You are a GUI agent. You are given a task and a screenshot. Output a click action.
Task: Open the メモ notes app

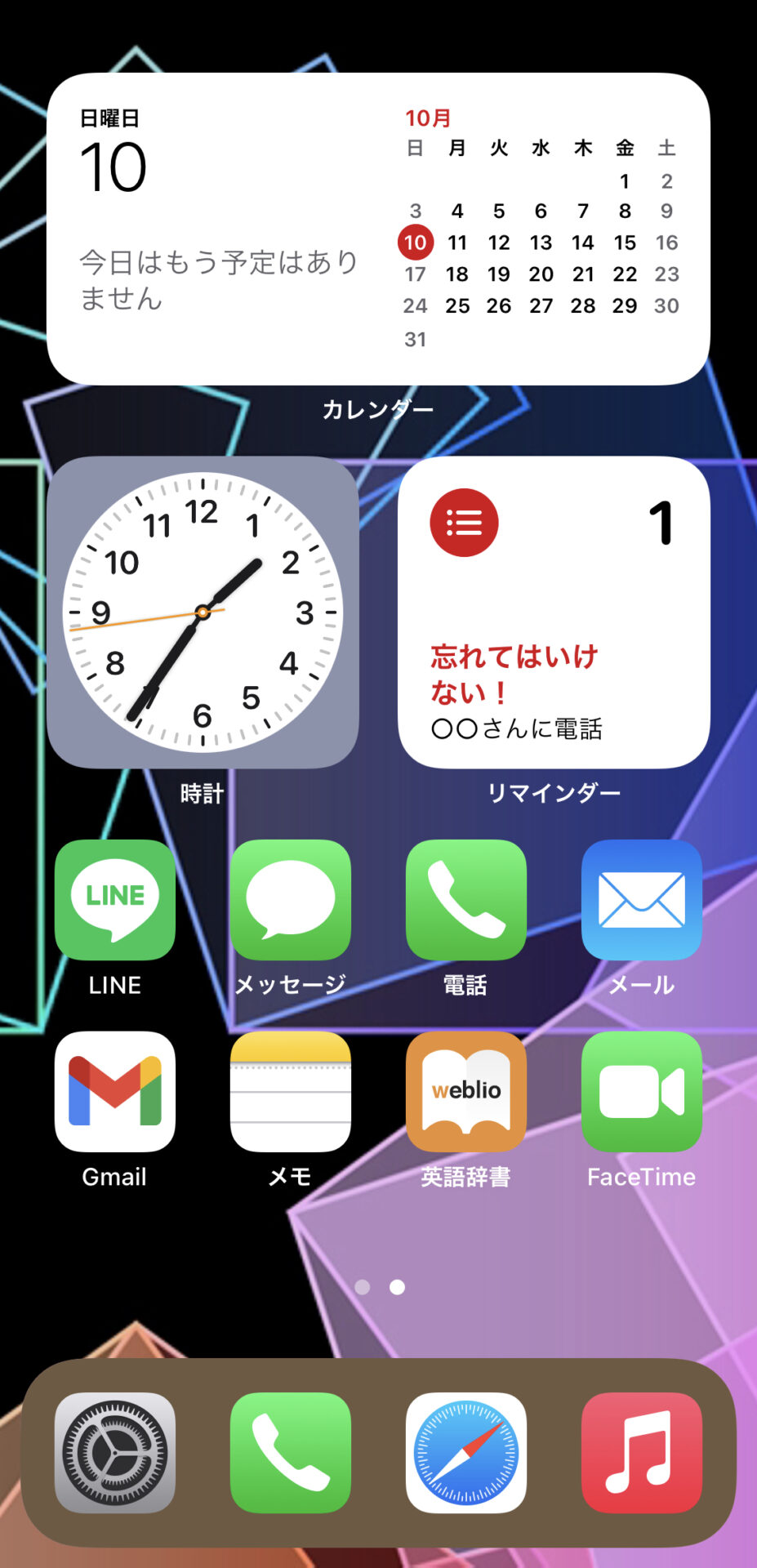(291, 1091)
